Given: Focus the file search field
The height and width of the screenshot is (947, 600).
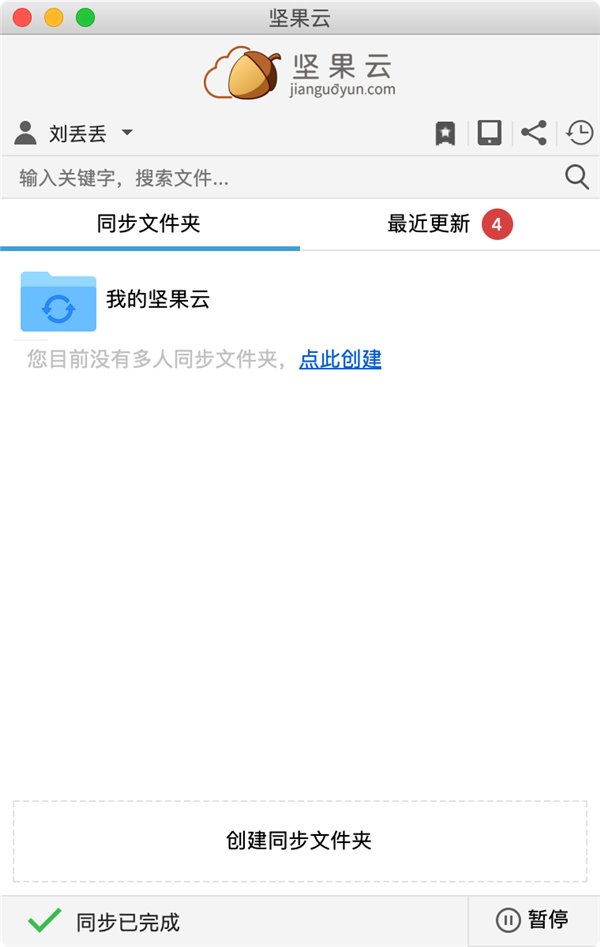Looking at the screenshot, I should pos(280,178).
